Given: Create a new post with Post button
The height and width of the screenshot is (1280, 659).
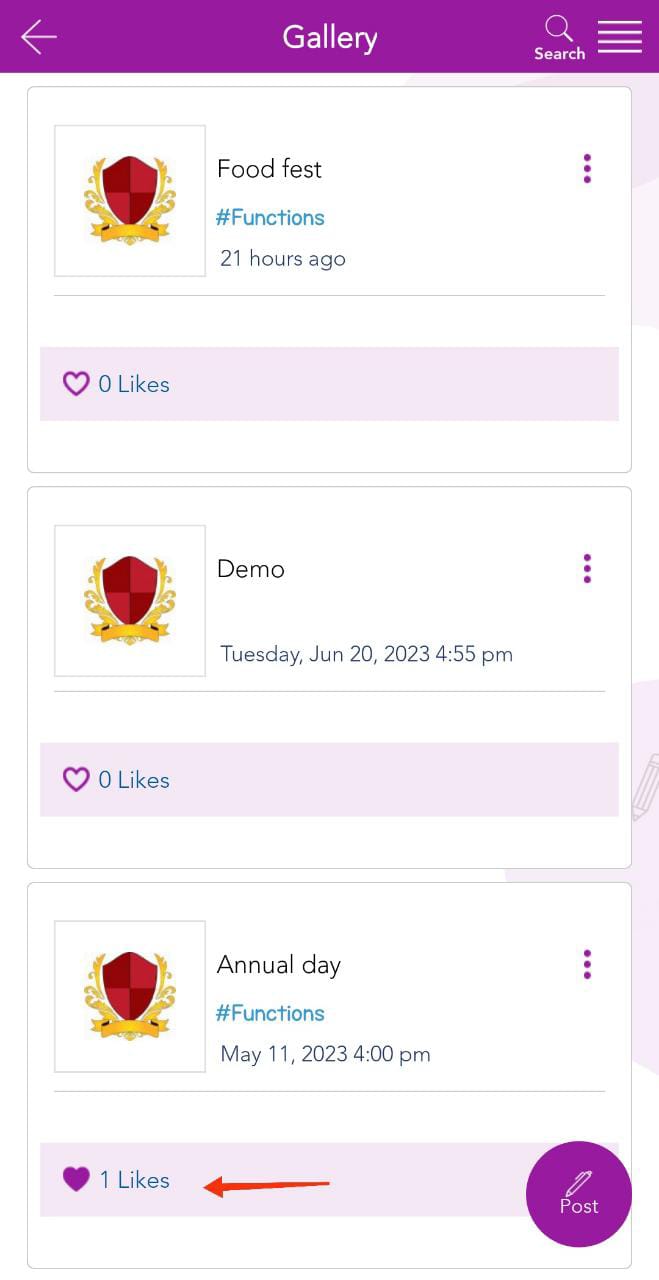Looking at the screenshot, I should click(x=579, y=1194).
